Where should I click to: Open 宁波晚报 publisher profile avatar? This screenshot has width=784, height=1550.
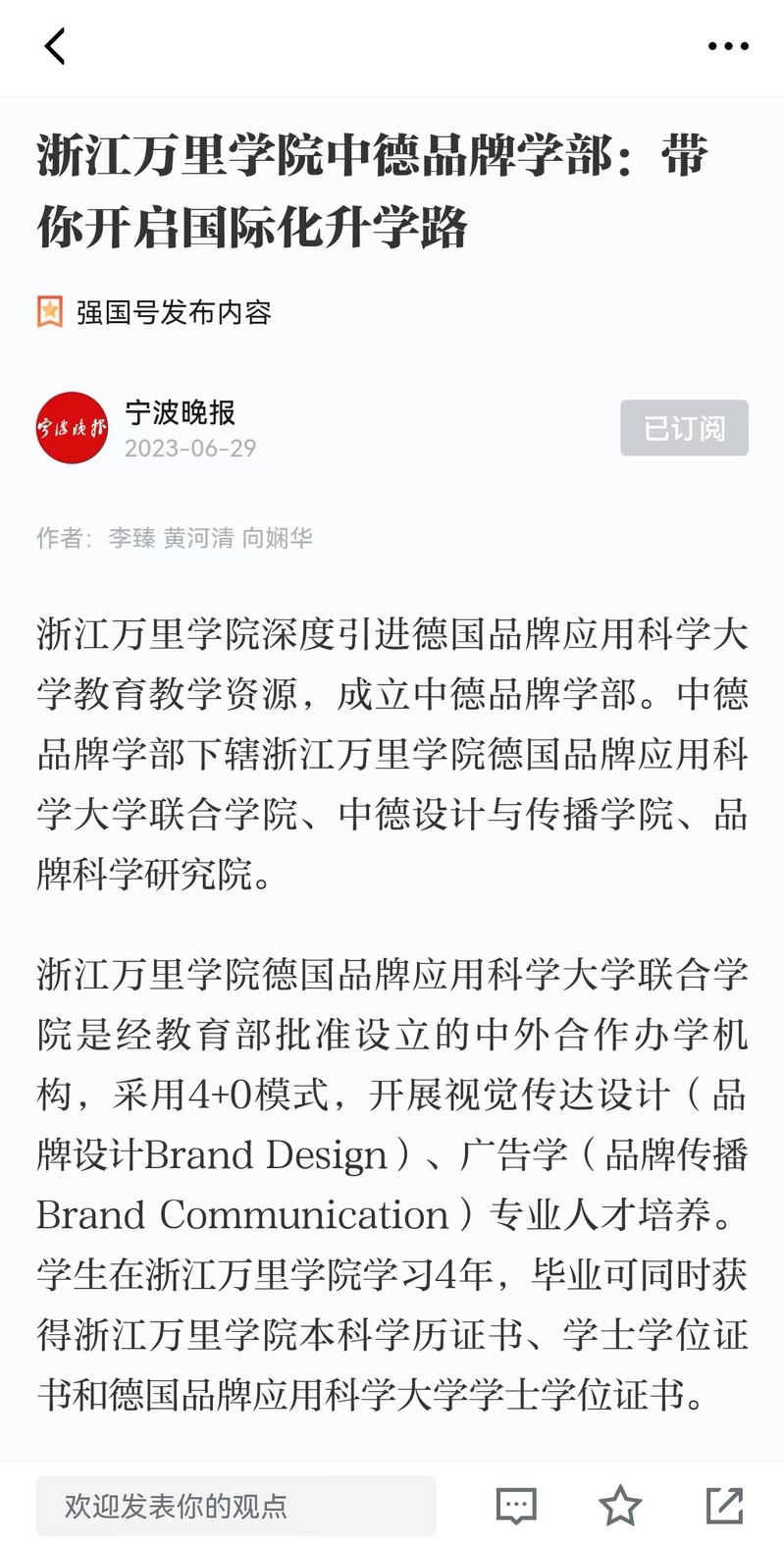72,428
